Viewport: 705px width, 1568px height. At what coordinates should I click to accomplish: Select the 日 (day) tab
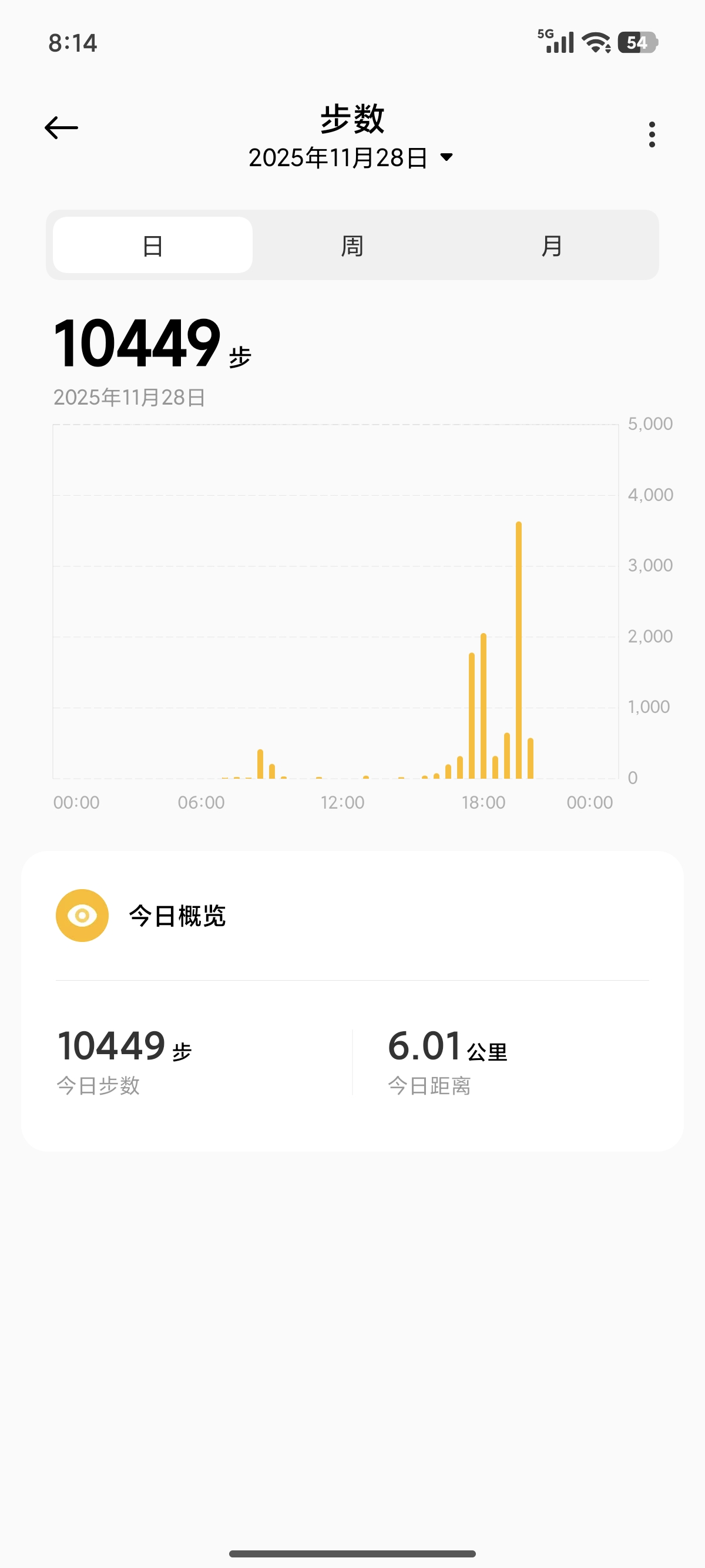[152, 245]
